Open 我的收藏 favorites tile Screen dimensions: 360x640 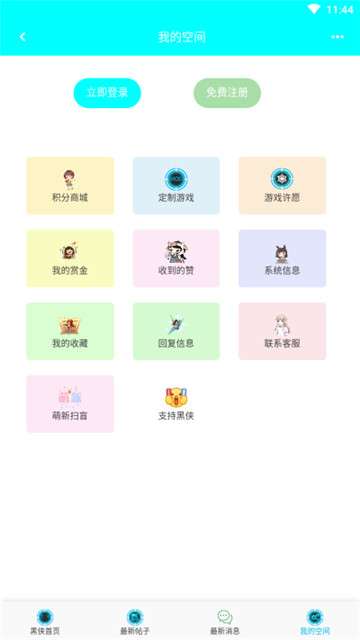[x=70, y=331]
